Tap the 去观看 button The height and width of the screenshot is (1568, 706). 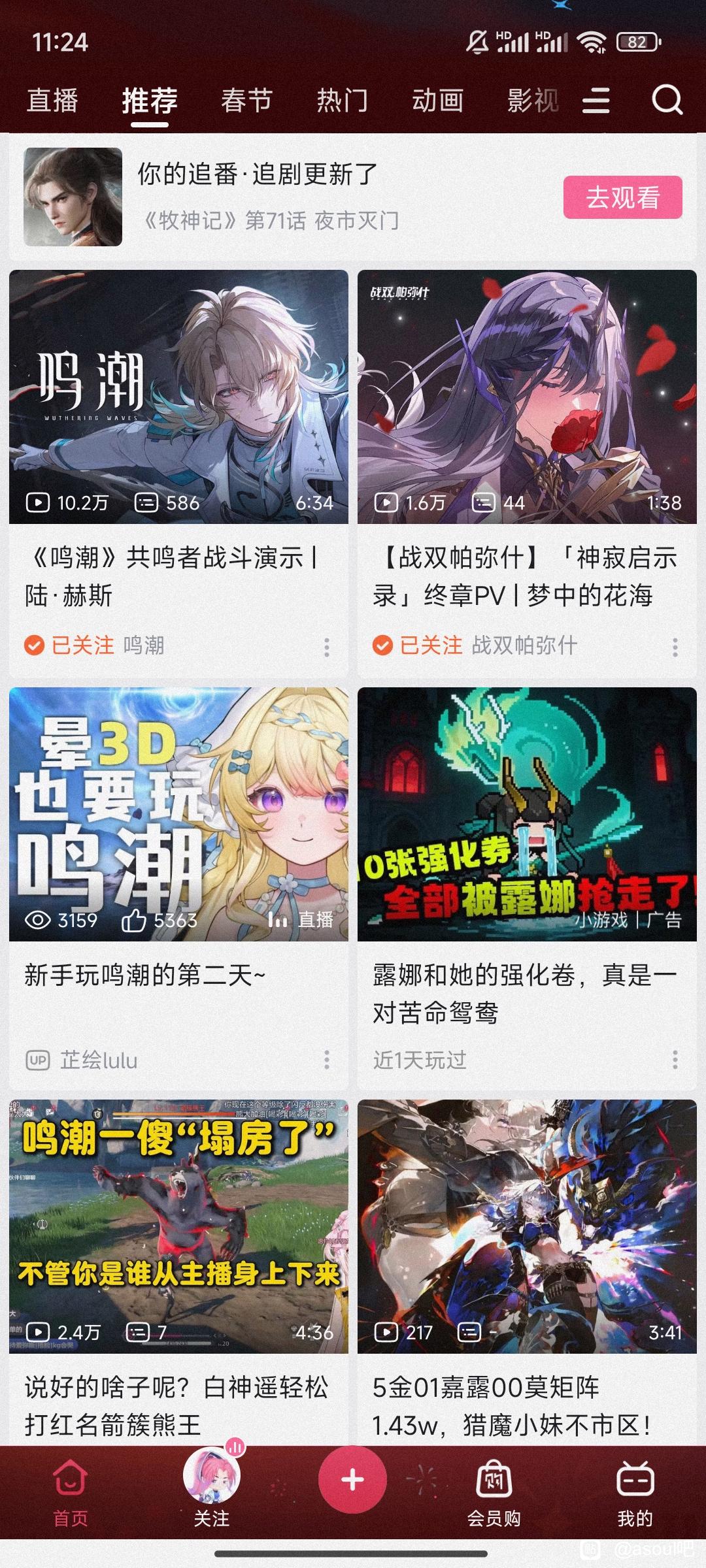click(622, 197)
